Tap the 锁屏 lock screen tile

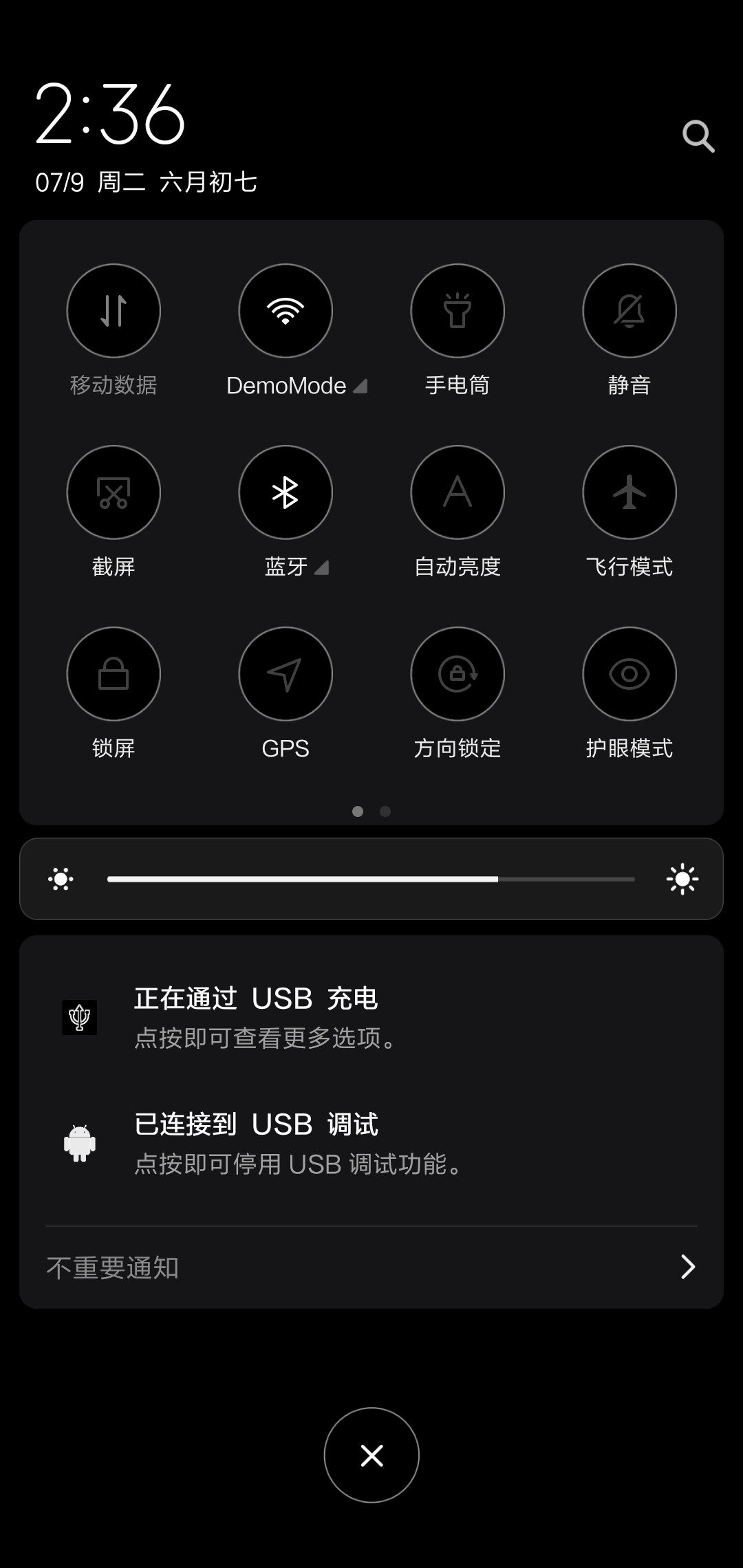click(x=114, y=674)
